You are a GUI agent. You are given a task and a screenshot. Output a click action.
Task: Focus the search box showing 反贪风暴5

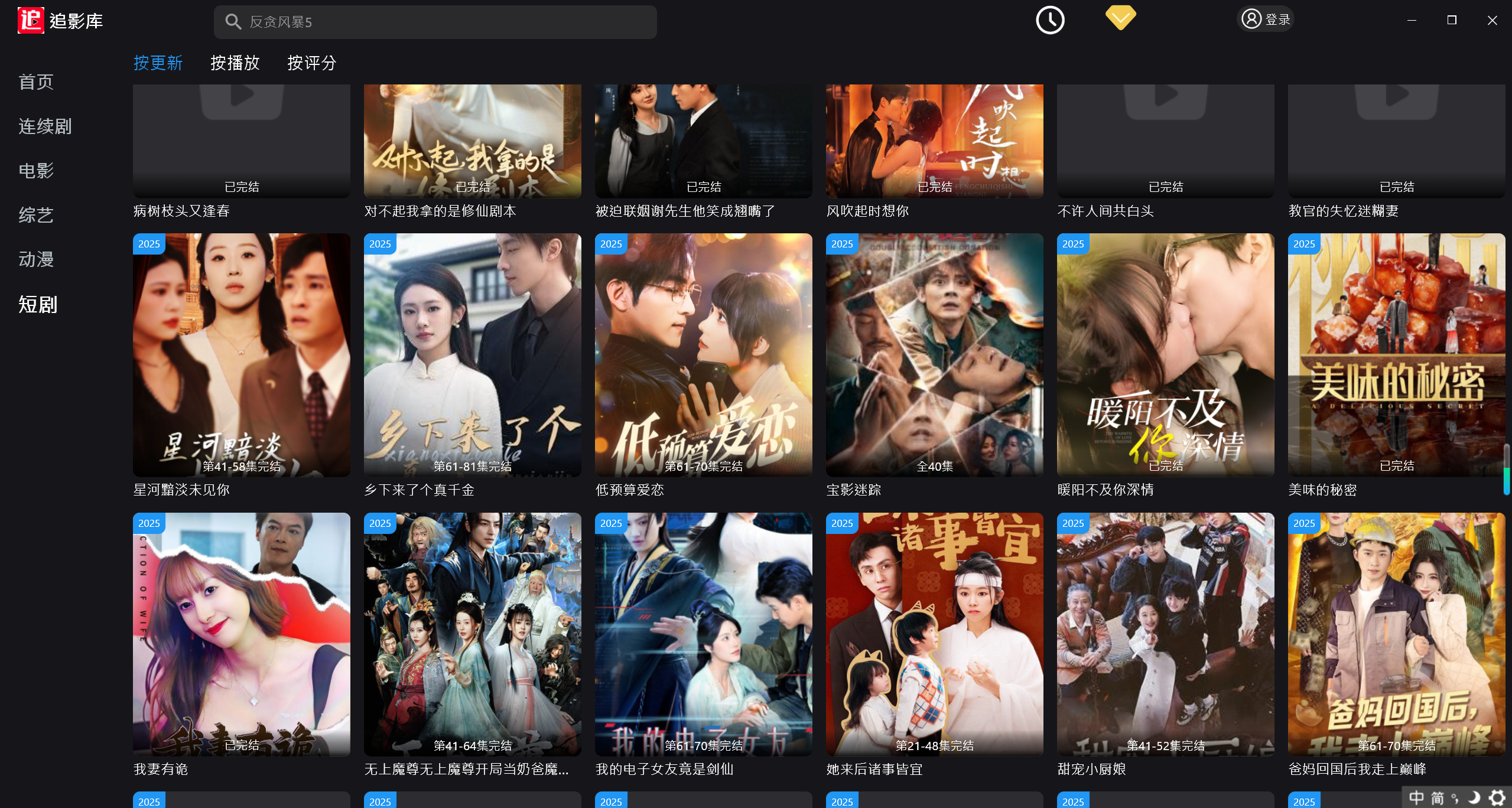coord(435,22)
